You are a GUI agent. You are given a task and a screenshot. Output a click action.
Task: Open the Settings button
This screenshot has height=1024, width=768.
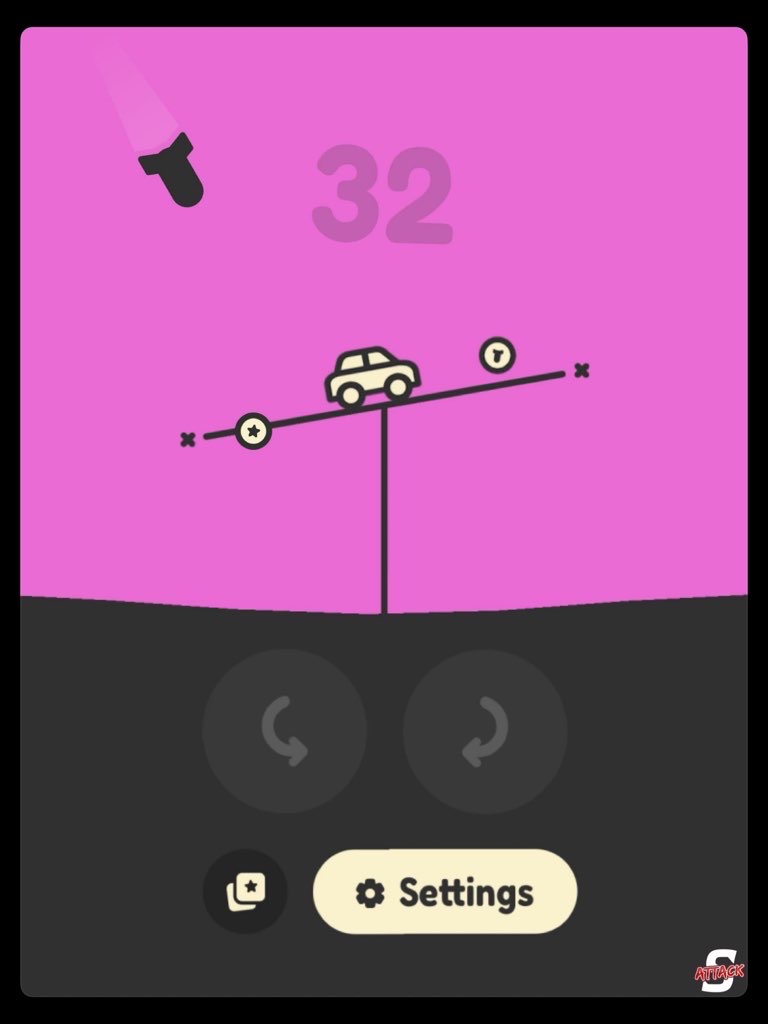[x=445, y=892]
